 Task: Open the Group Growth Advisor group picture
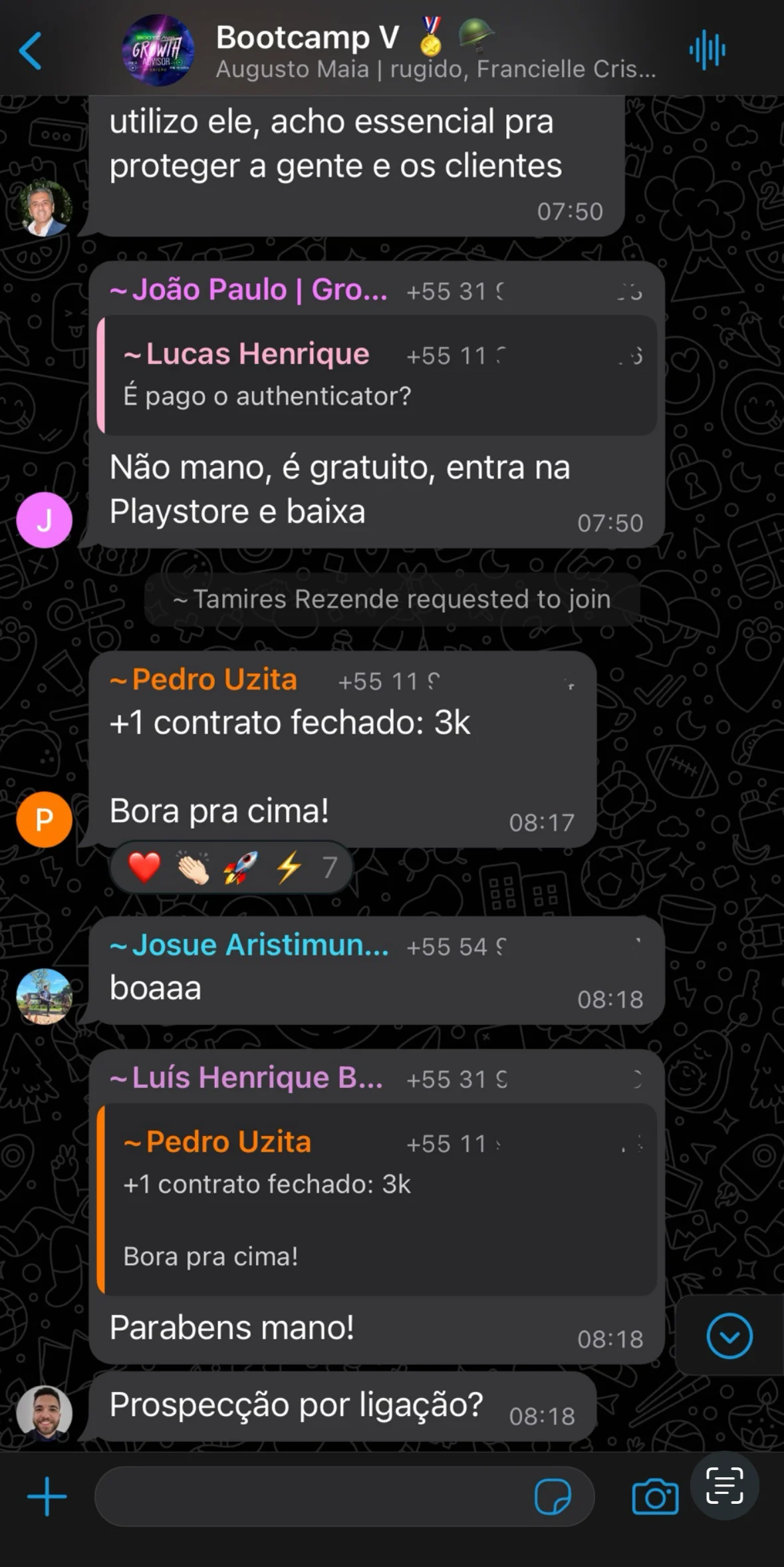(x=158, y=51)
